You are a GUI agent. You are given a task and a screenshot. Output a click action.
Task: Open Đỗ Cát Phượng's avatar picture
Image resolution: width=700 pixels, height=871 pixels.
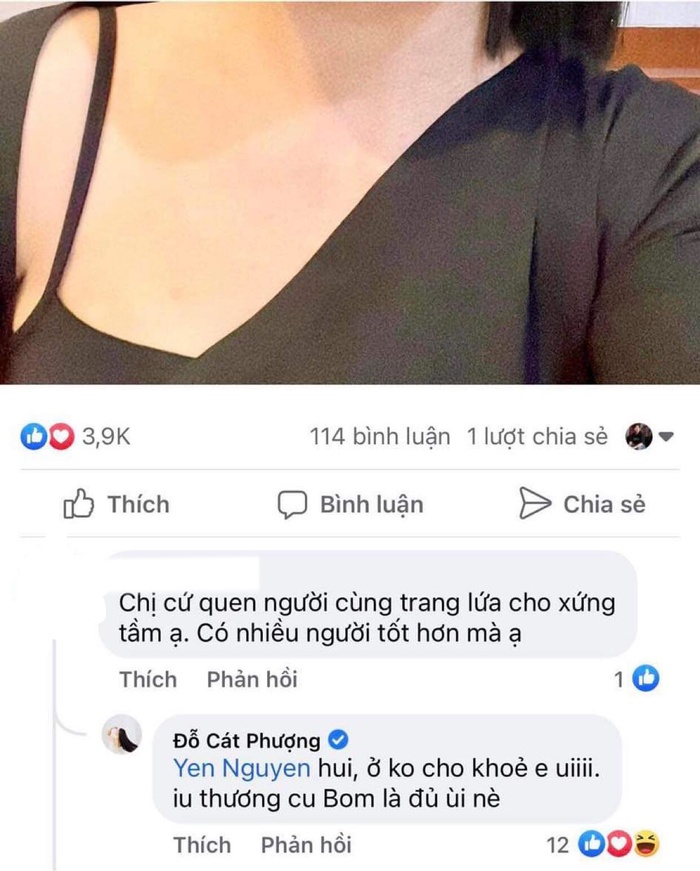123,737
